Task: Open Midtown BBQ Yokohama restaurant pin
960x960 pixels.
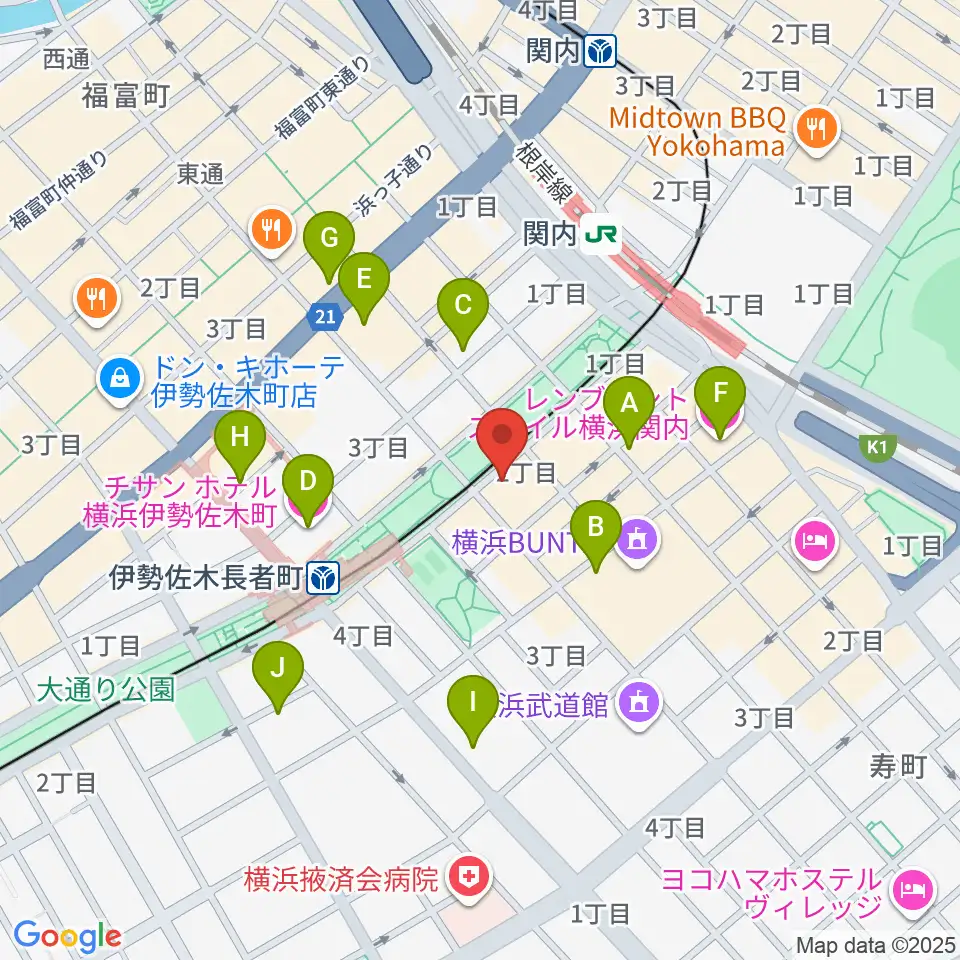Action: [x=817, y=131]
